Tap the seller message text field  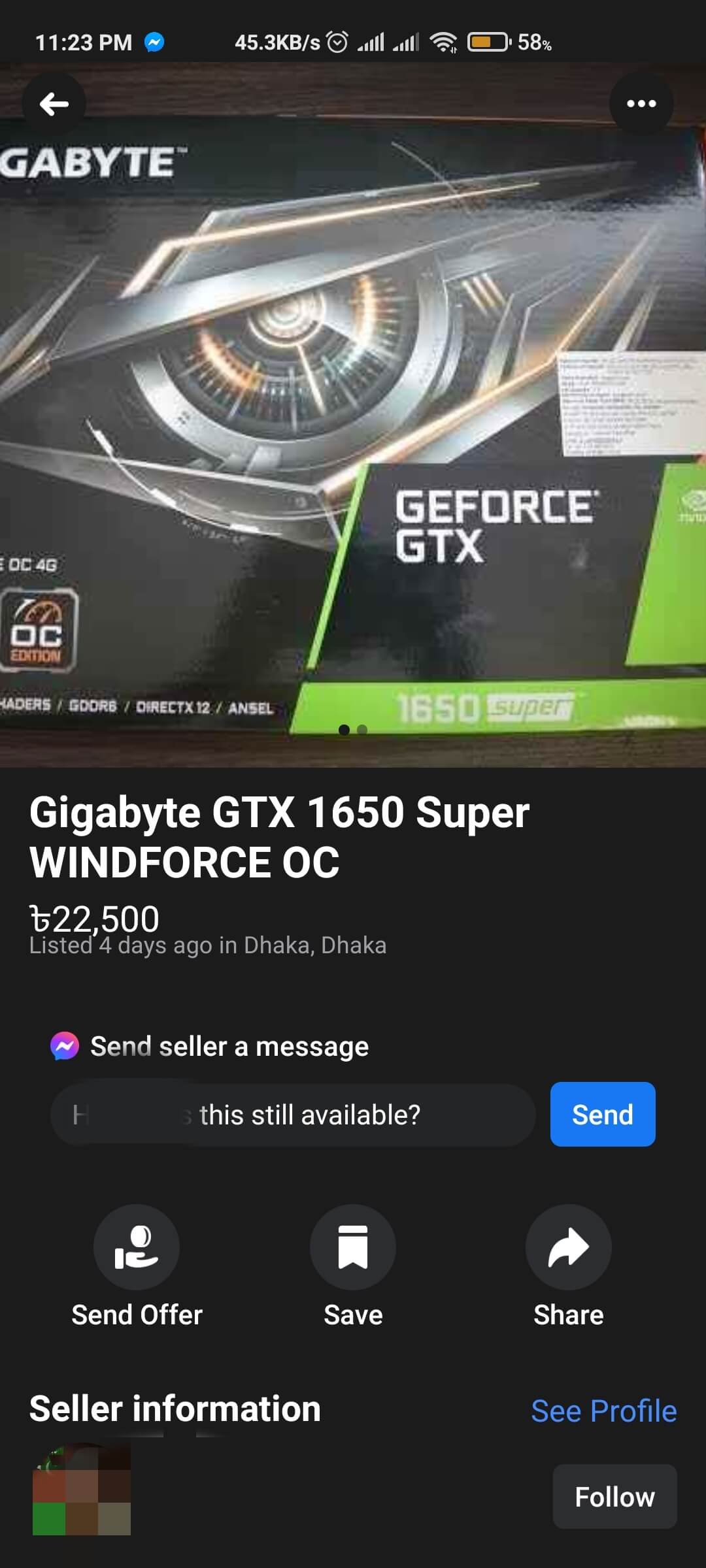[293, 1115]
